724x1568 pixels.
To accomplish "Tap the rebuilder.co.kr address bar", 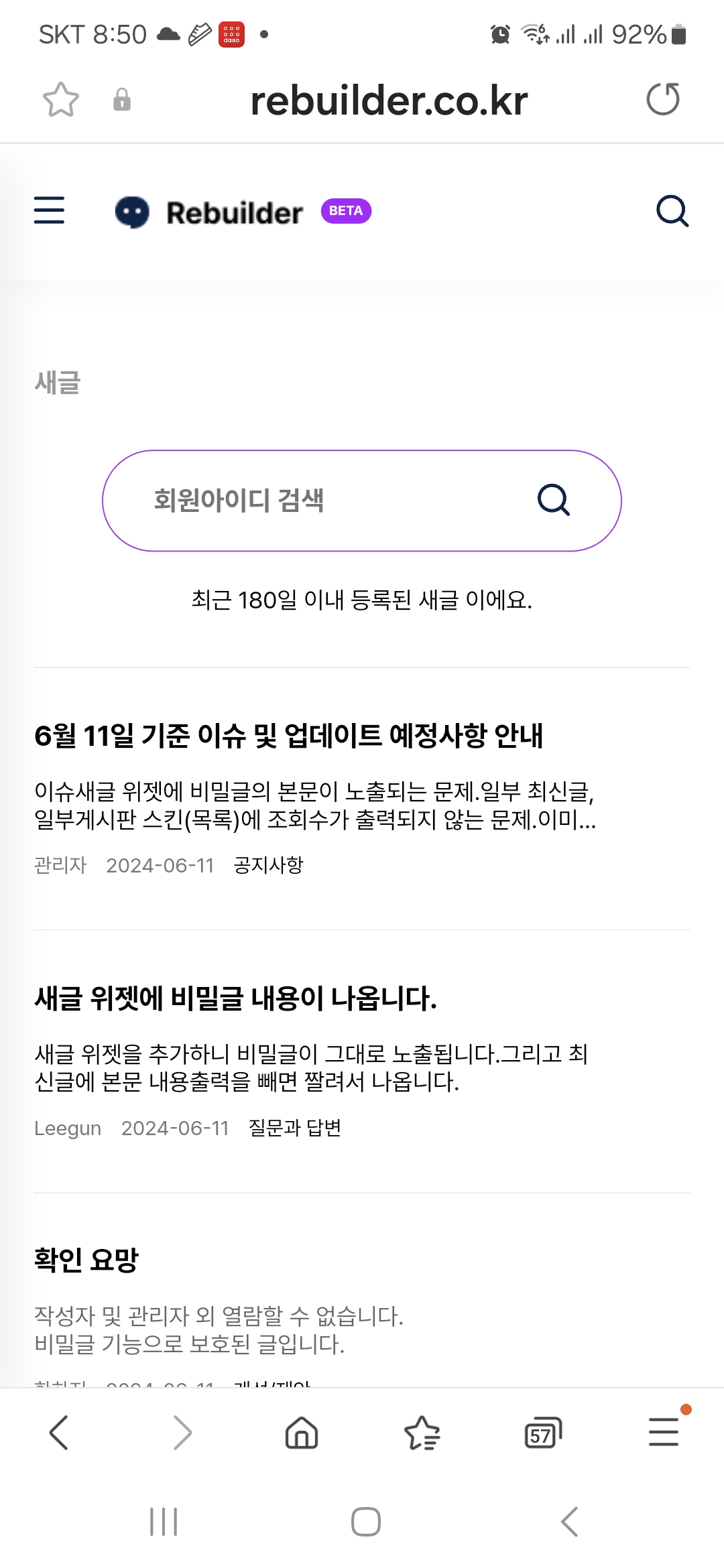I will (389, 101).
